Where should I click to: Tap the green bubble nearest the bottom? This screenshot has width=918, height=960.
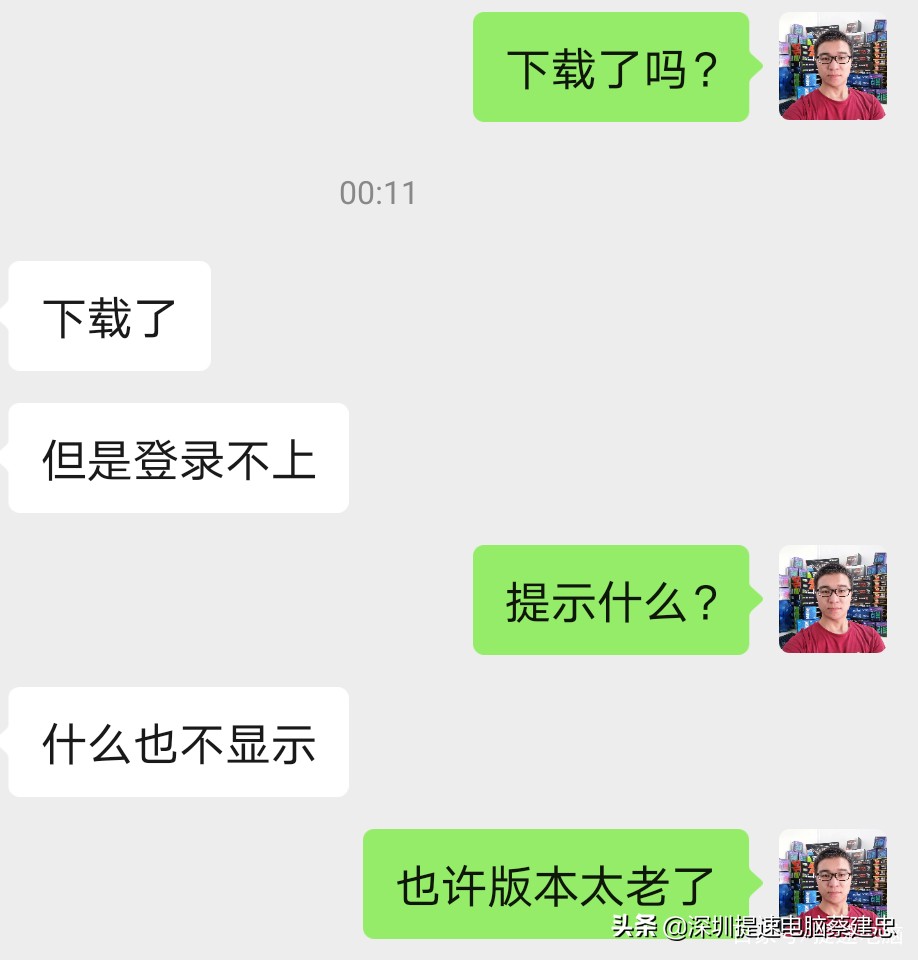[557, 885]
